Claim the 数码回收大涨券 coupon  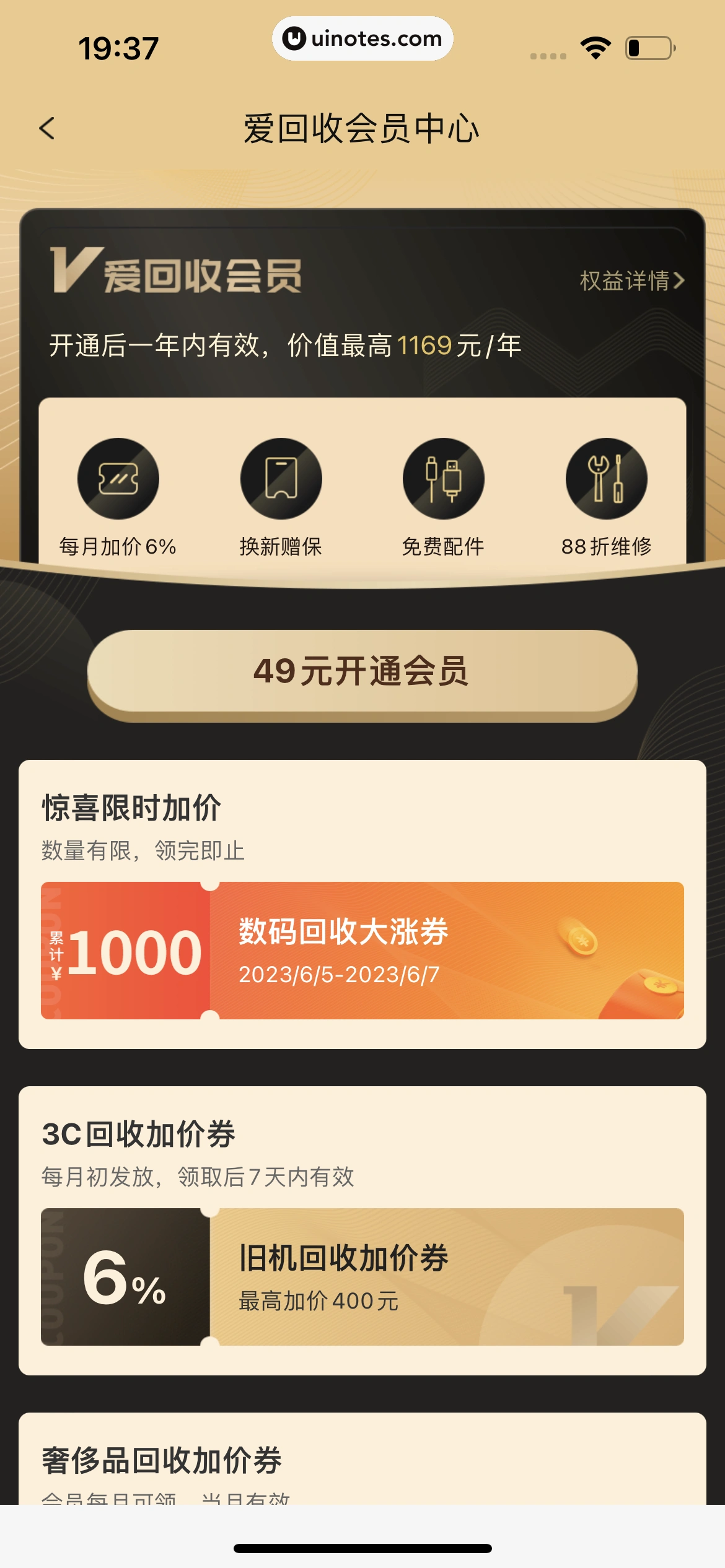pyautogui.click(x=362, y=951)
